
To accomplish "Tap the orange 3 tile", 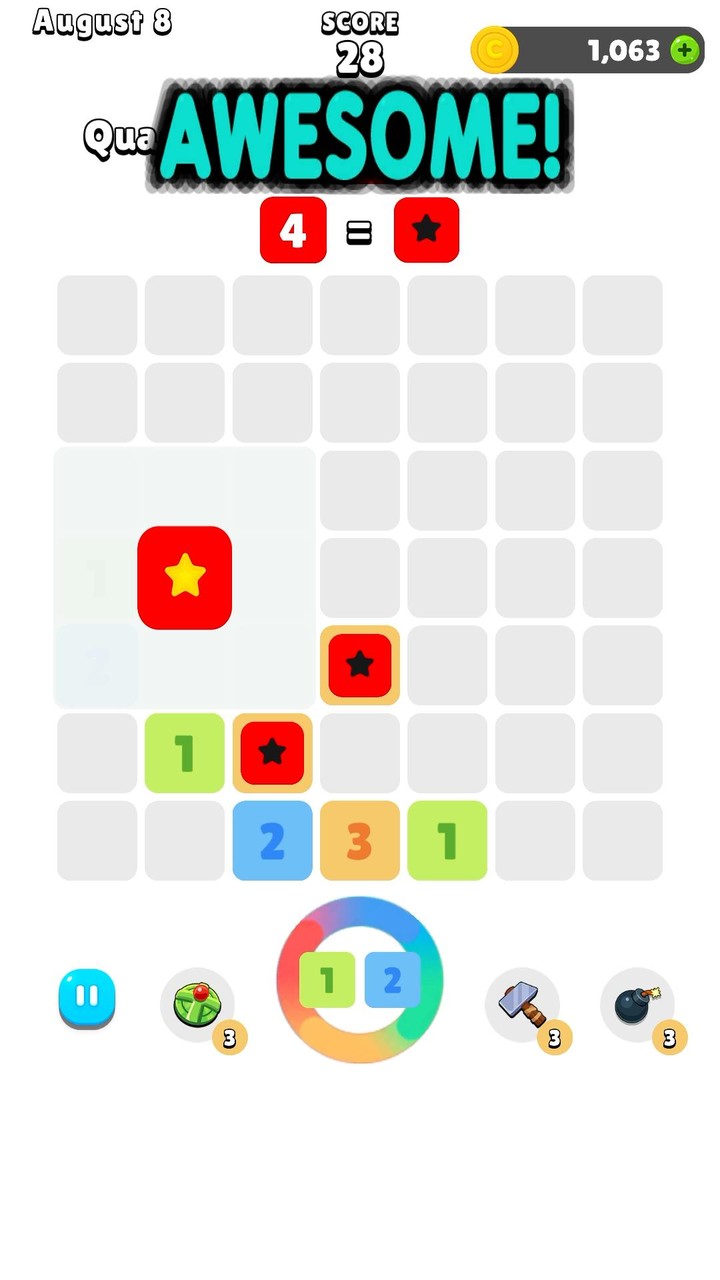I will point(359,841).
